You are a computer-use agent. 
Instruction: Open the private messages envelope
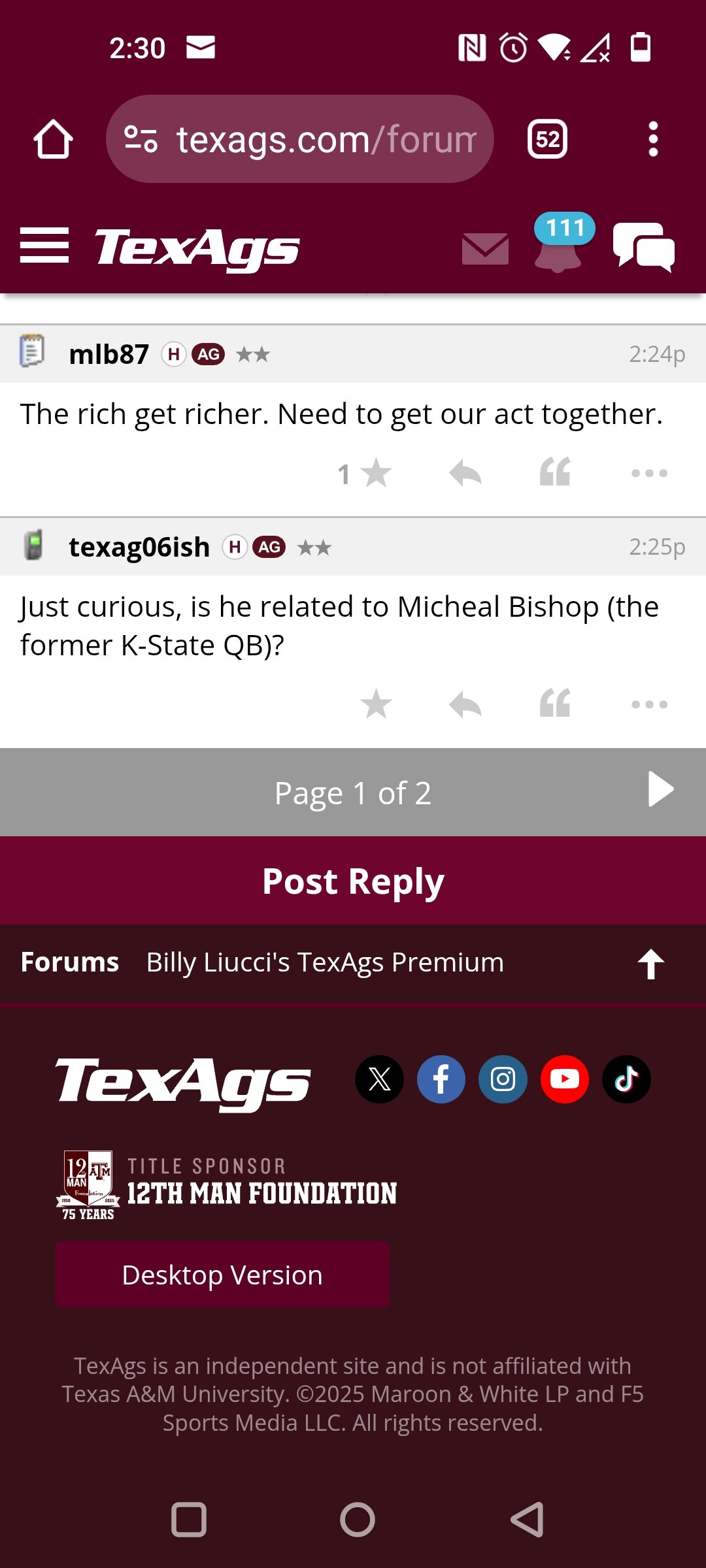tap(485, 249)
